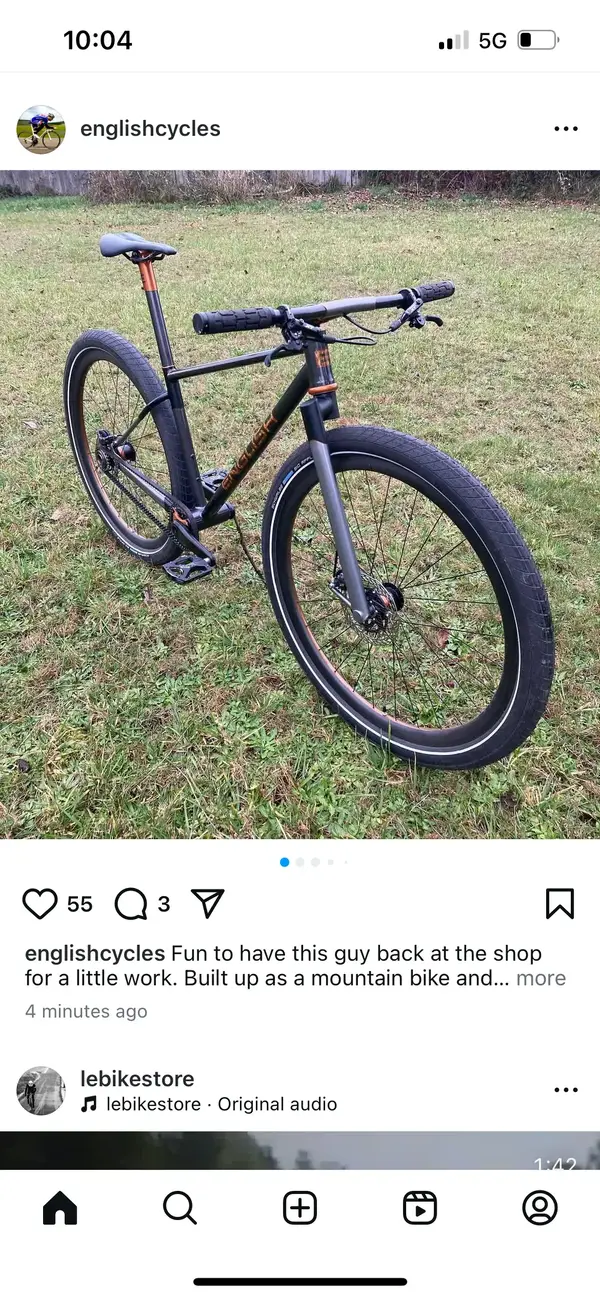Open englishcycles profile picture
600x1298 pixels.
click(41, 129)
